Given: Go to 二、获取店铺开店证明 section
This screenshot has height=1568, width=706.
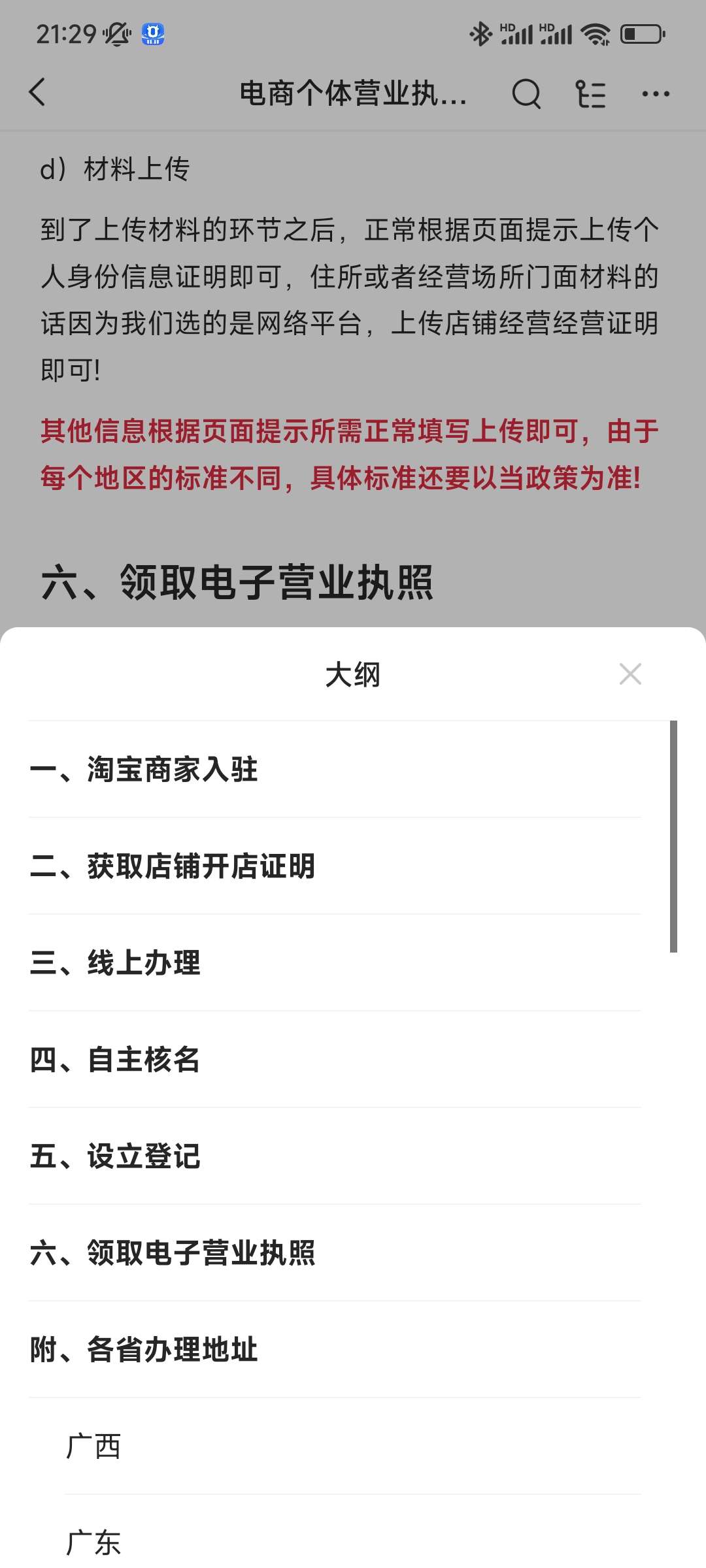Looking at the screenshot, I should 173,866.
